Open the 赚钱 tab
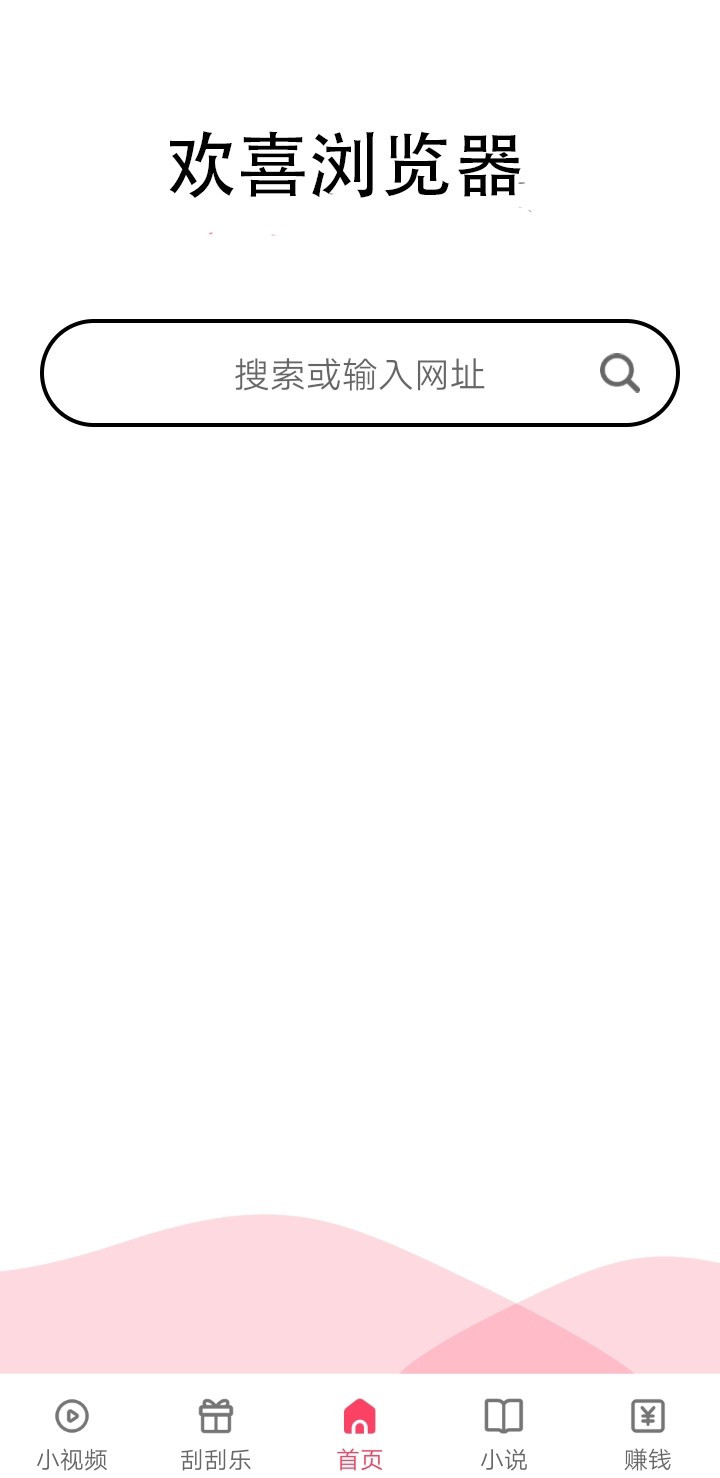The height and width of the screenshot is (1478, 720). point(648,1432)
